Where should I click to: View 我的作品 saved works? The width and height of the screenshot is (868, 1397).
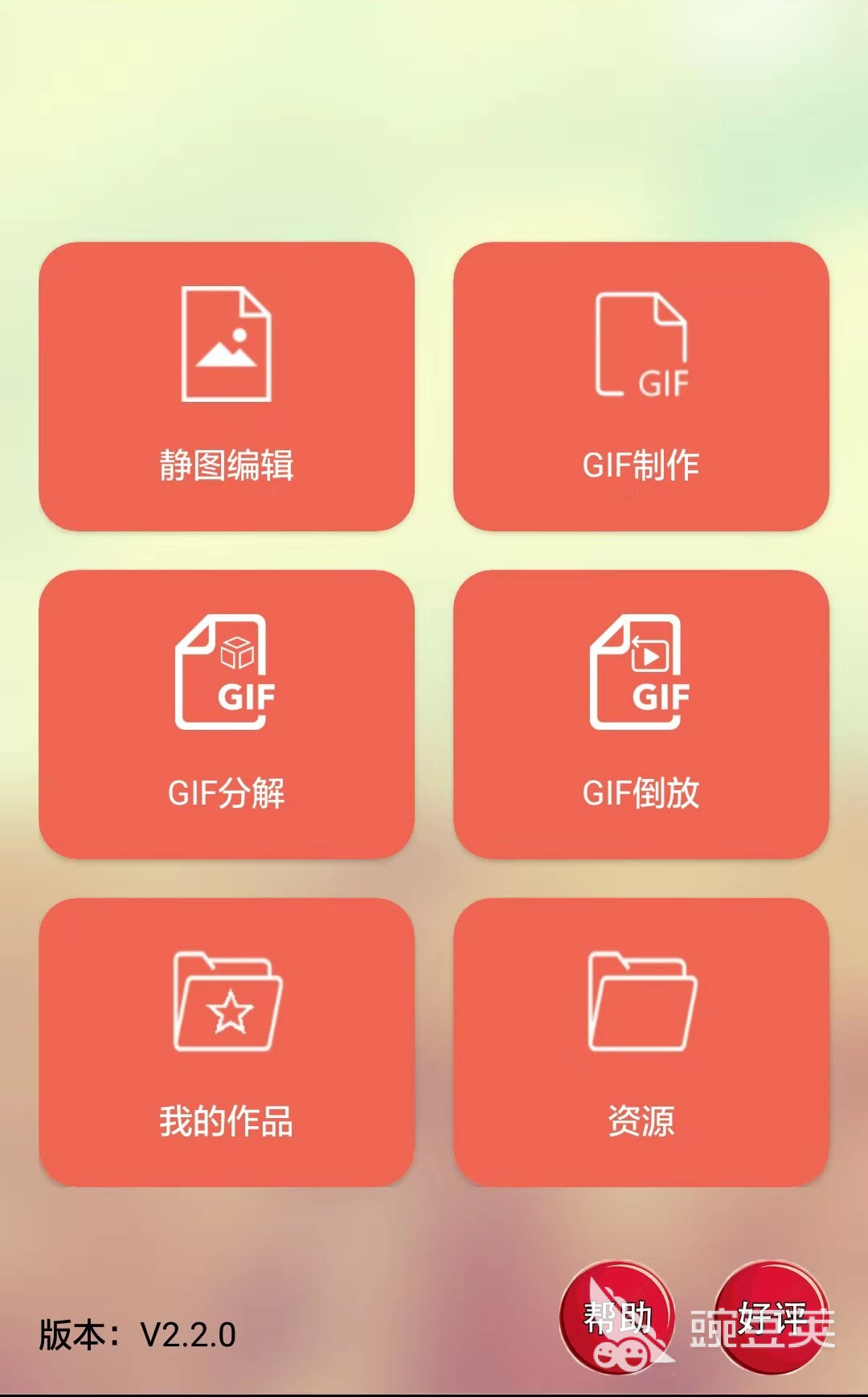coord(227,1043)
